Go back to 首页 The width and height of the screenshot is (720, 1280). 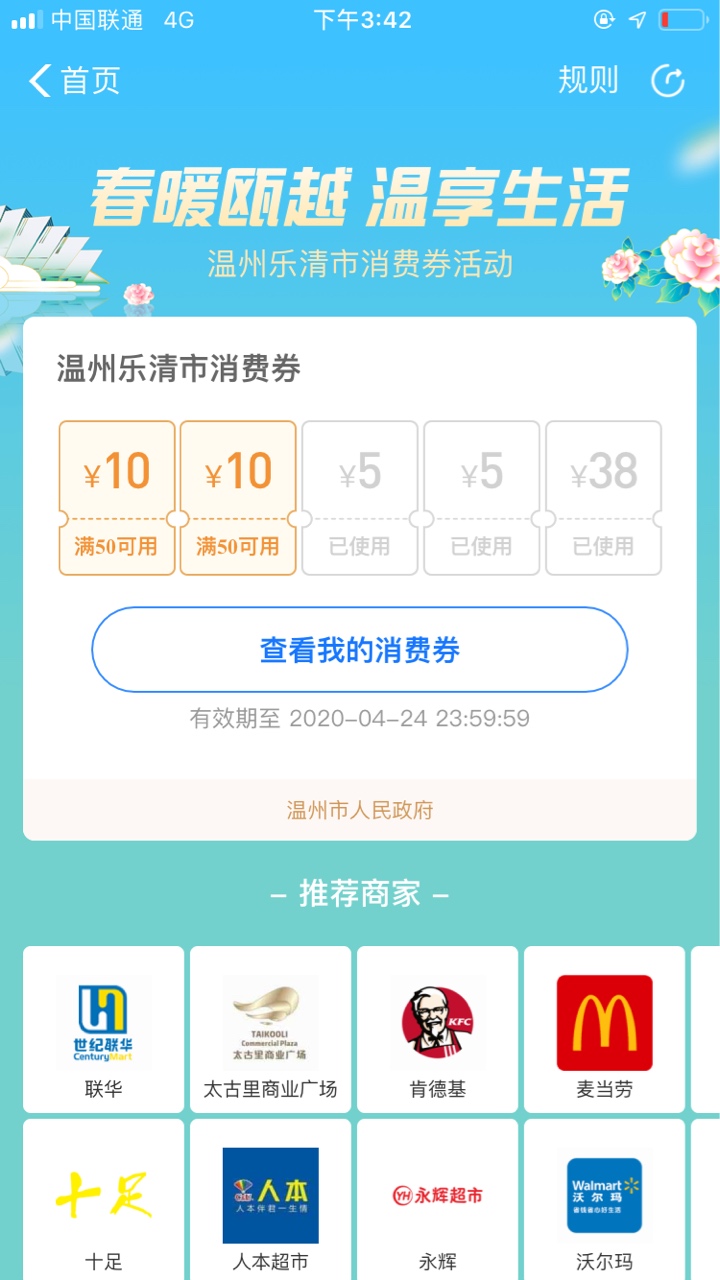(75, 81)
